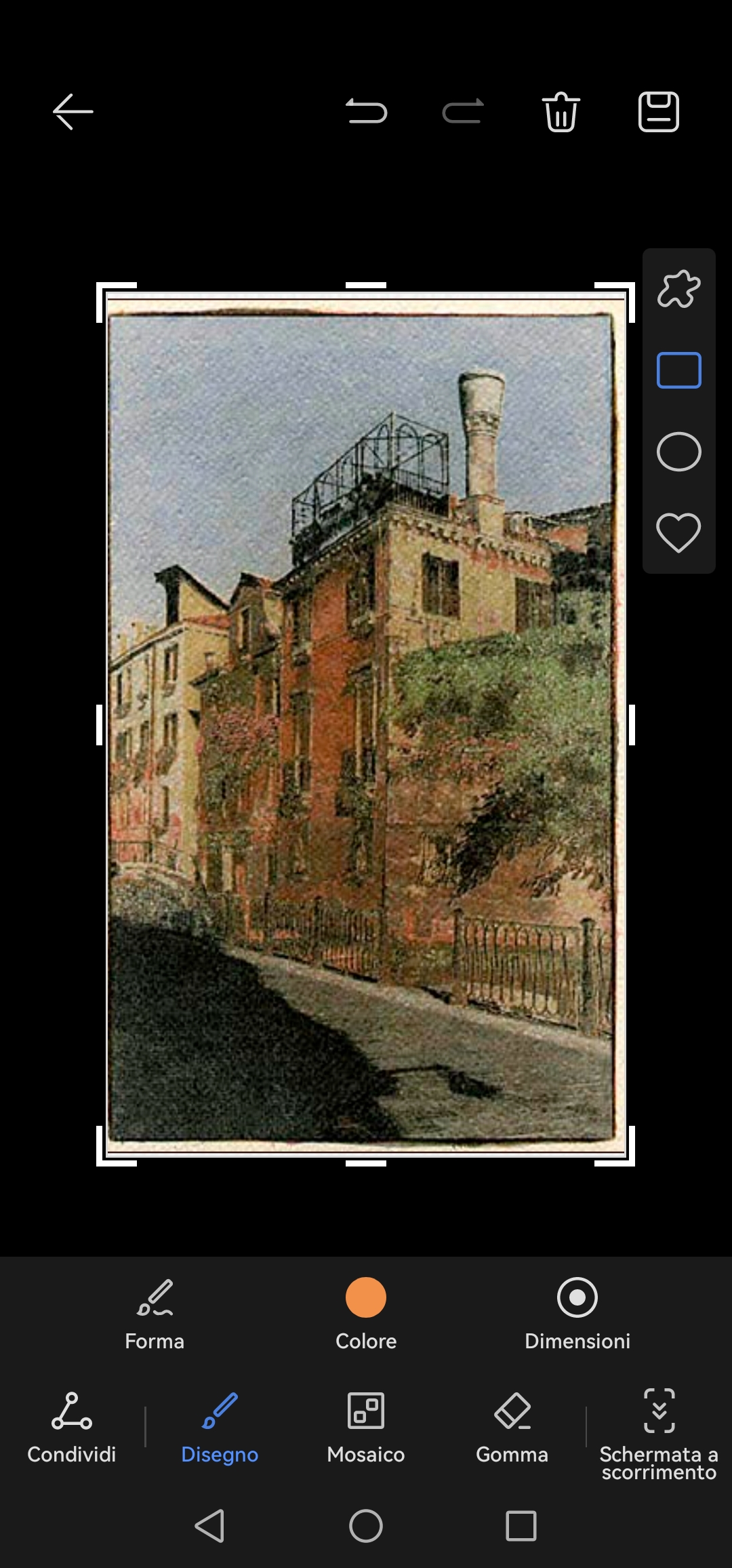Go back with the top-left arrow
Image resolution: width=732 pixels, height=1568 pixels.
(73, 111)
